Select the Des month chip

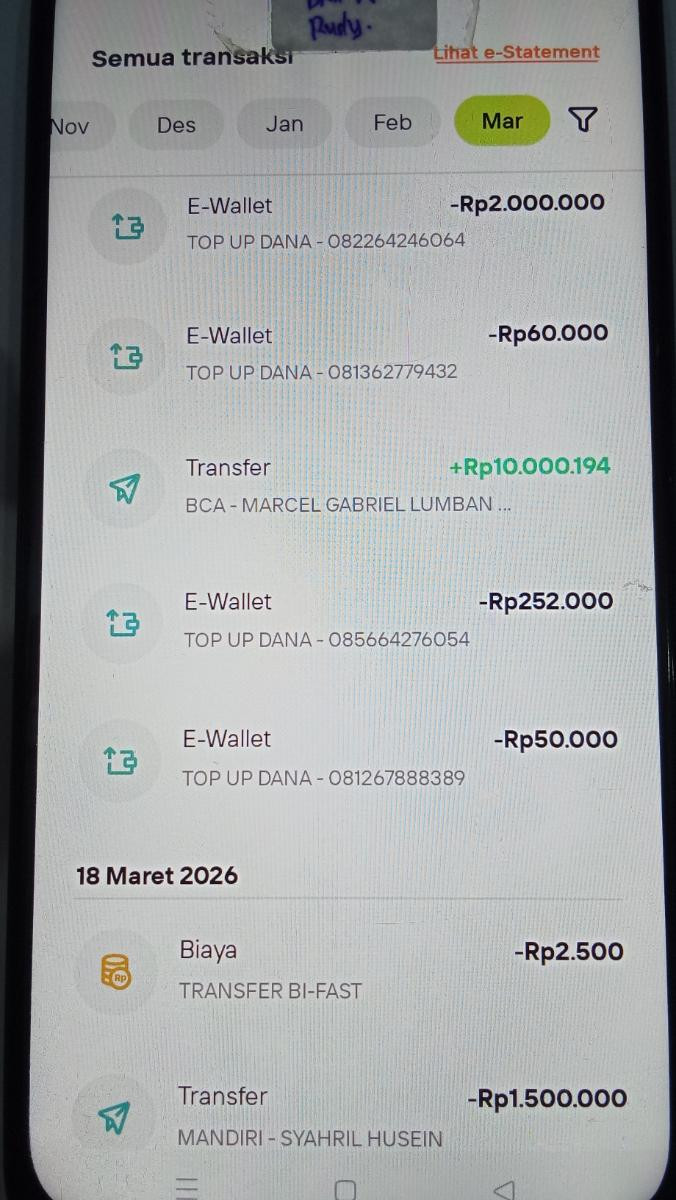click(x=176, y=125)
